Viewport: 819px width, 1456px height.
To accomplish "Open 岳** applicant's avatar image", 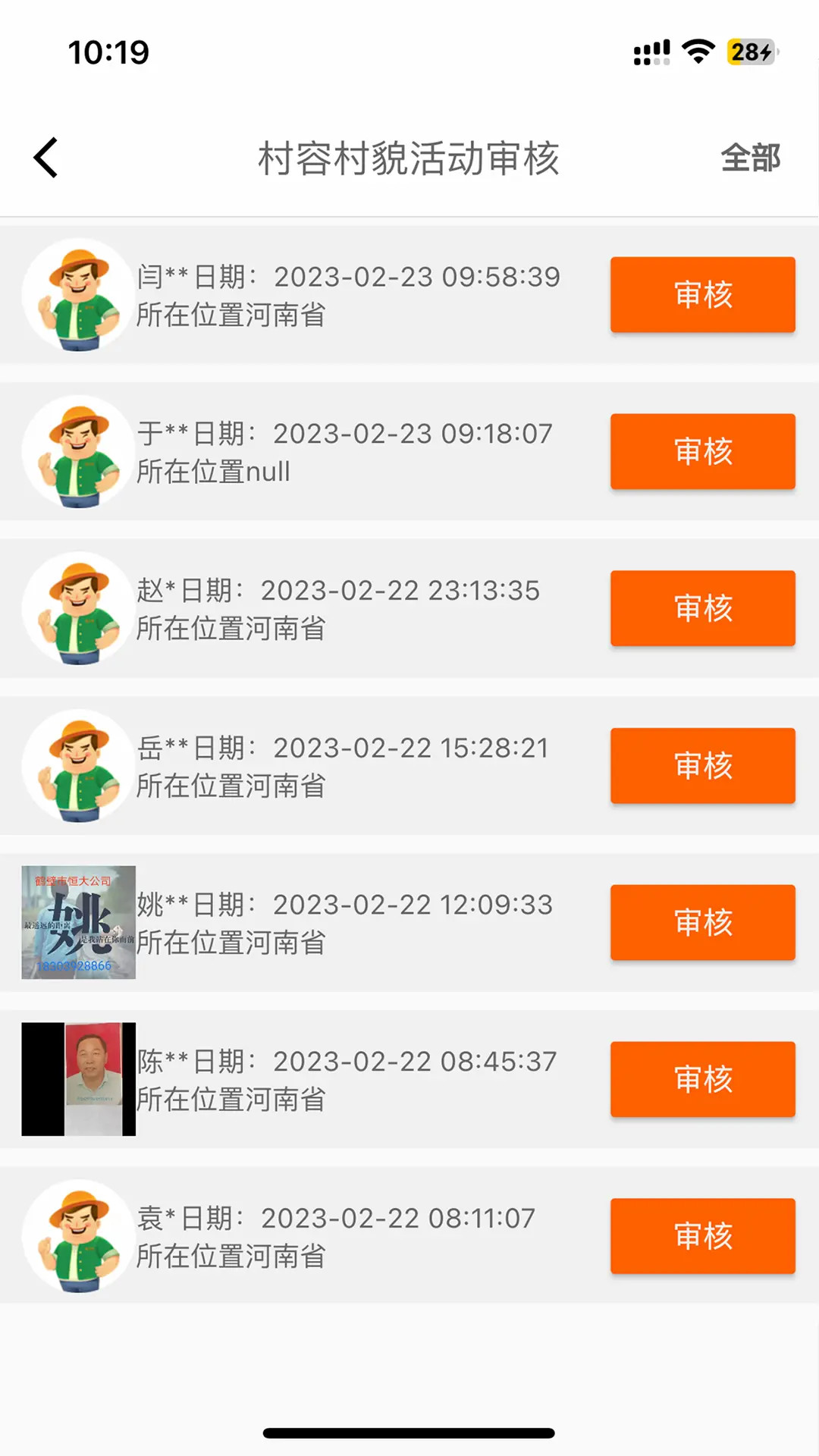I will tap(78, 766).
